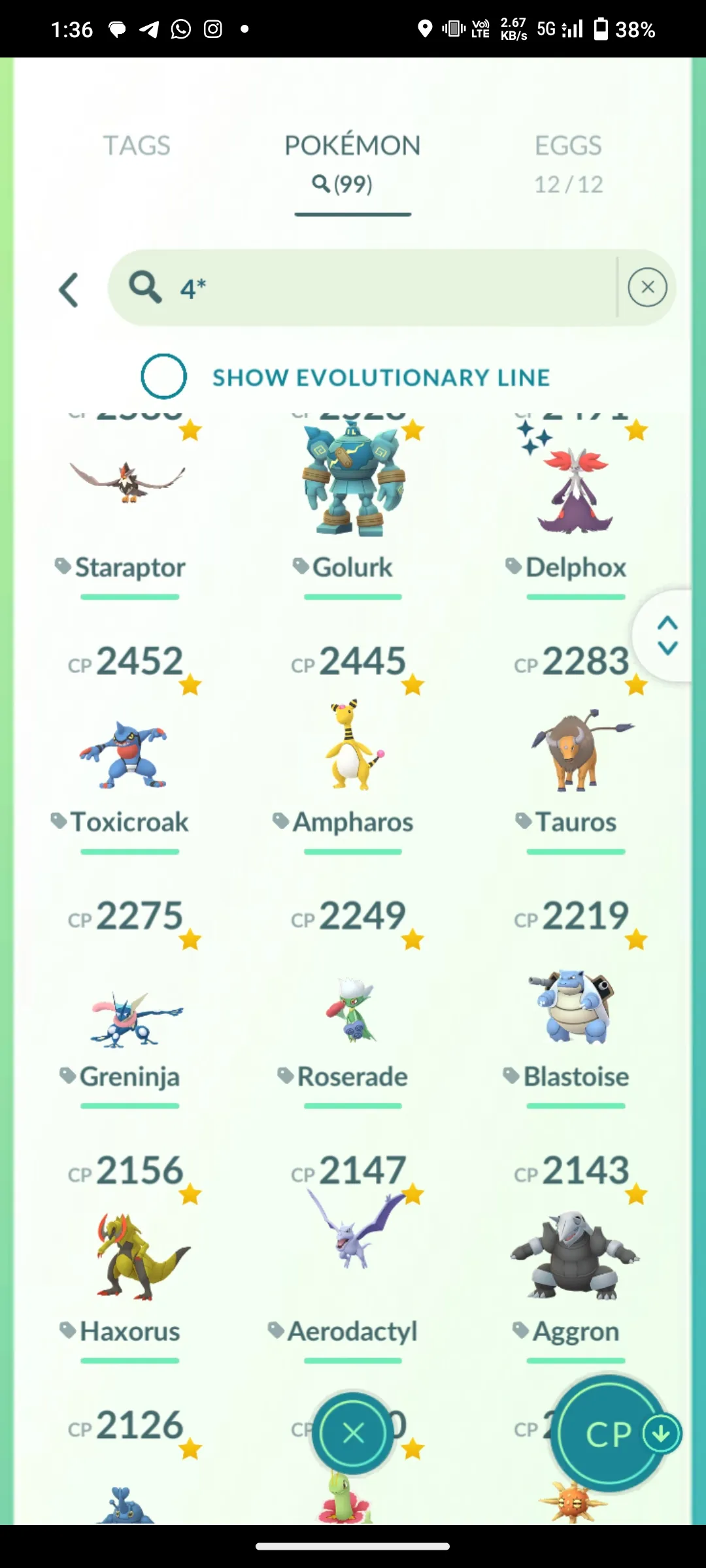Image resolution: width=706 pixels, height=1568 pixels.
Task: Switch to the Eggs tab
Action: click(568, 163)
